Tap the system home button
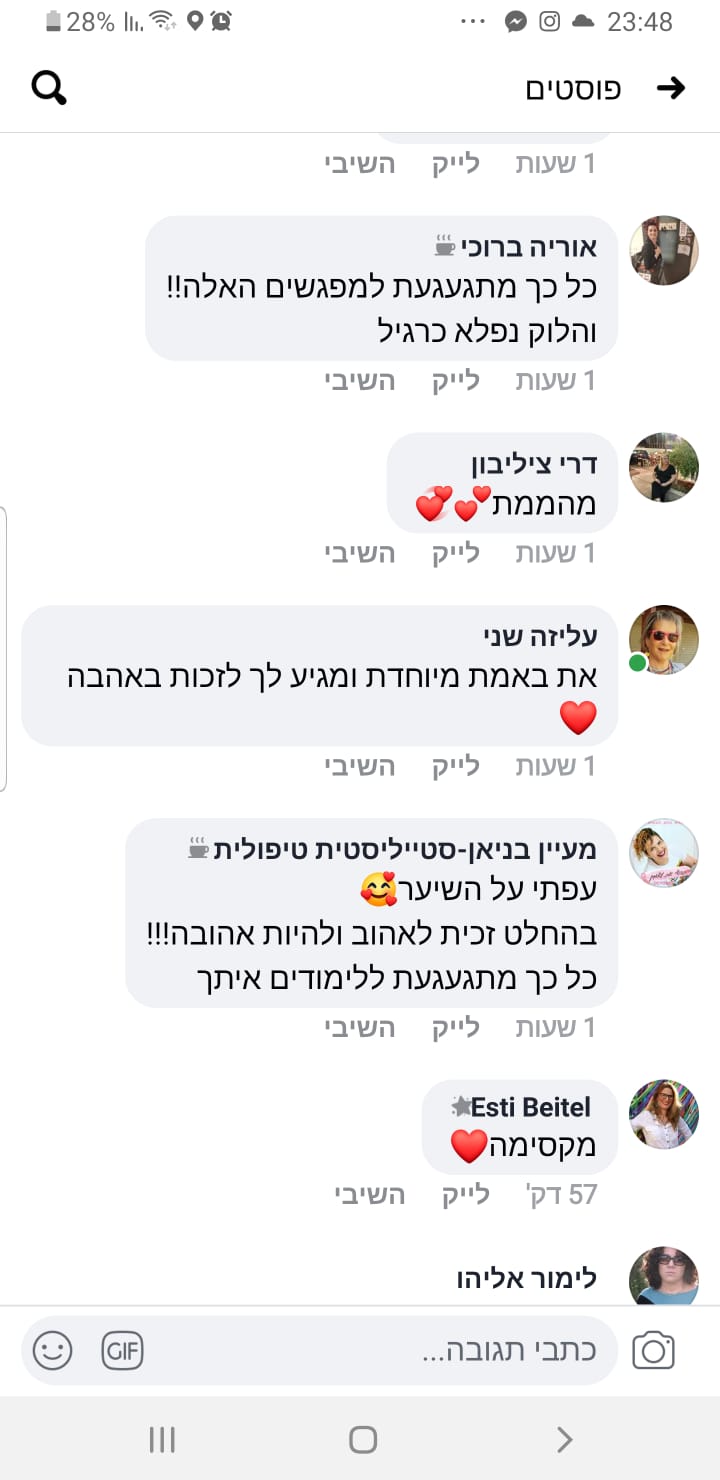The image size is (720, 1480). (x=362, y=1439)
